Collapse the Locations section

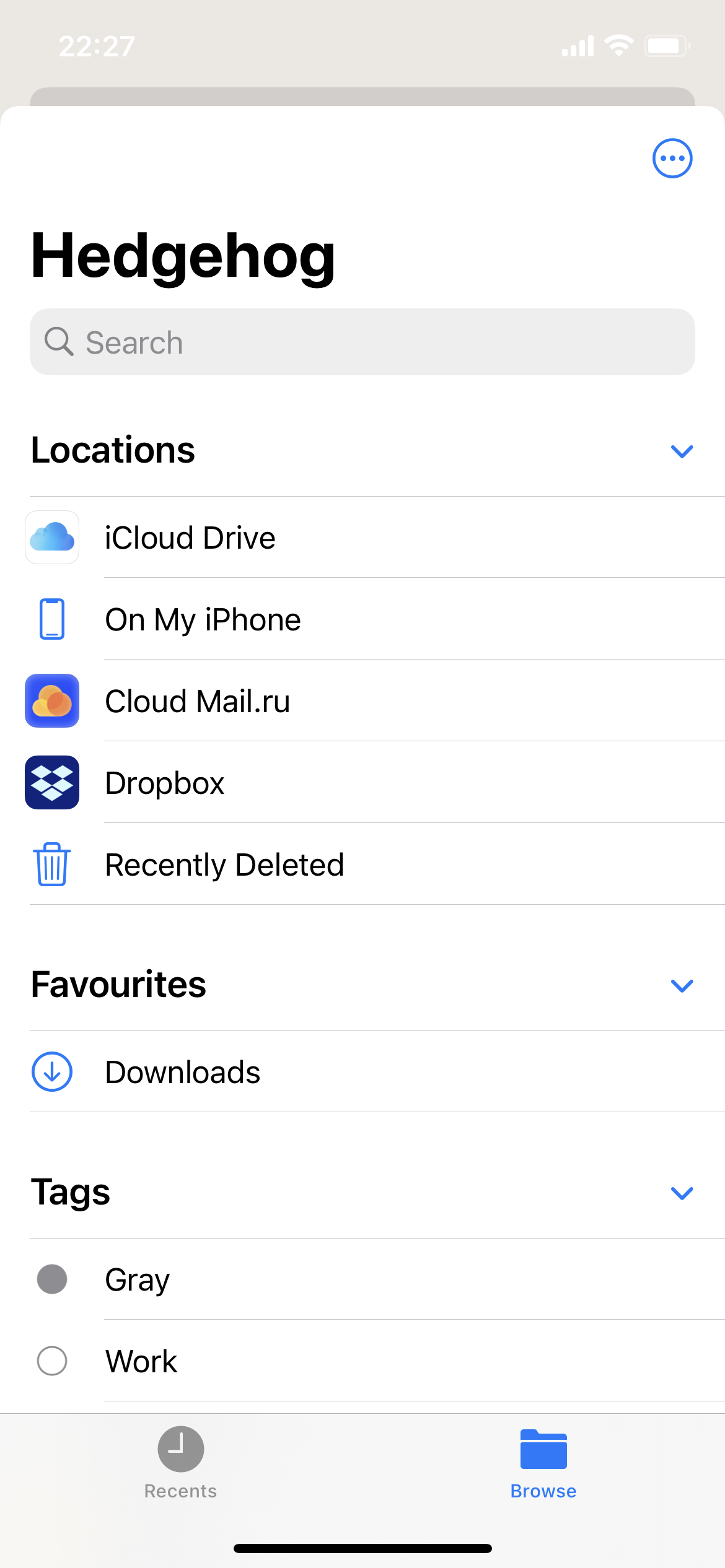(x=682, y=451)
